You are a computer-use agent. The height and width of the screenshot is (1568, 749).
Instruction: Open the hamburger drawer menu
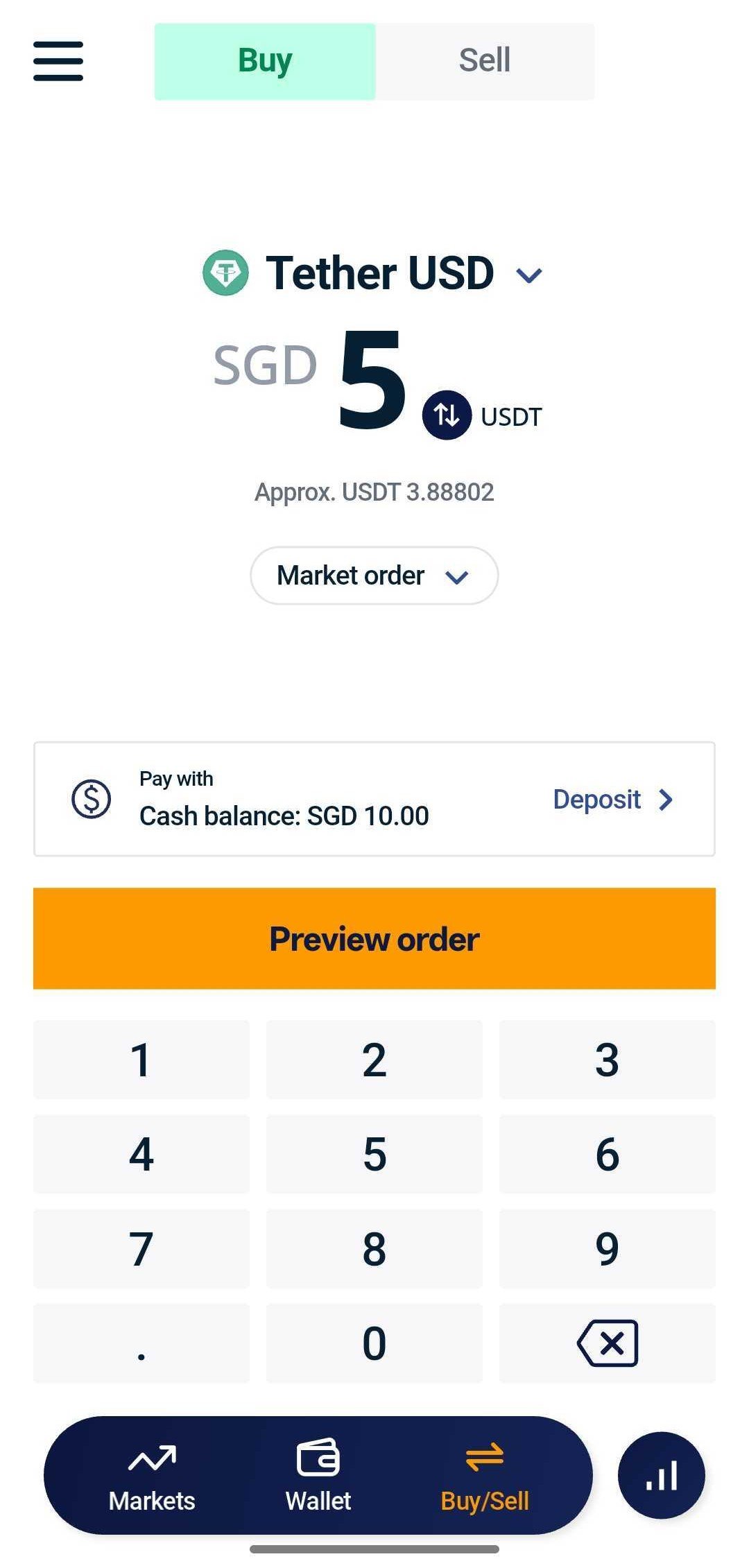(x=58, y=61)
